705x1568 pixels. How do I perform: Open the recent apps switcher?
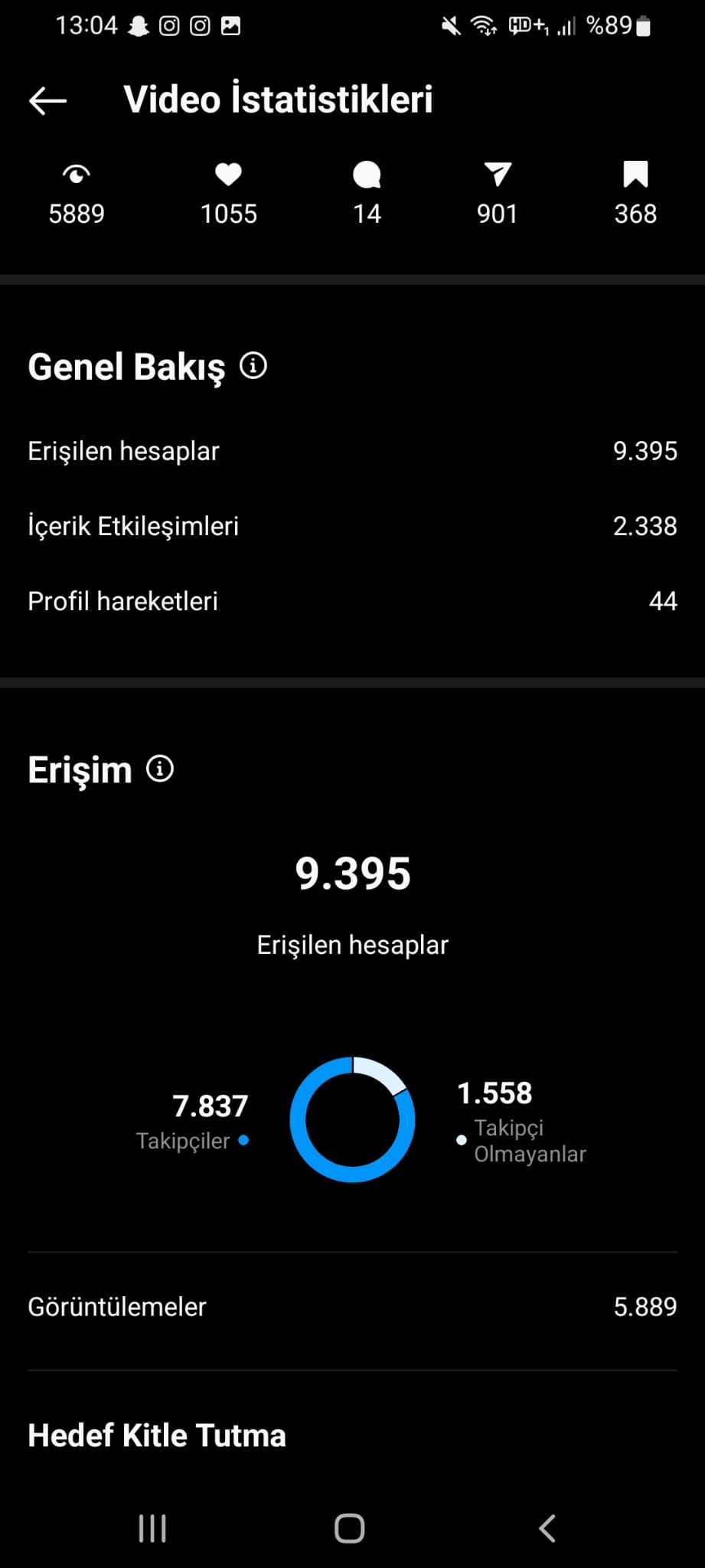pos(152,1528)
